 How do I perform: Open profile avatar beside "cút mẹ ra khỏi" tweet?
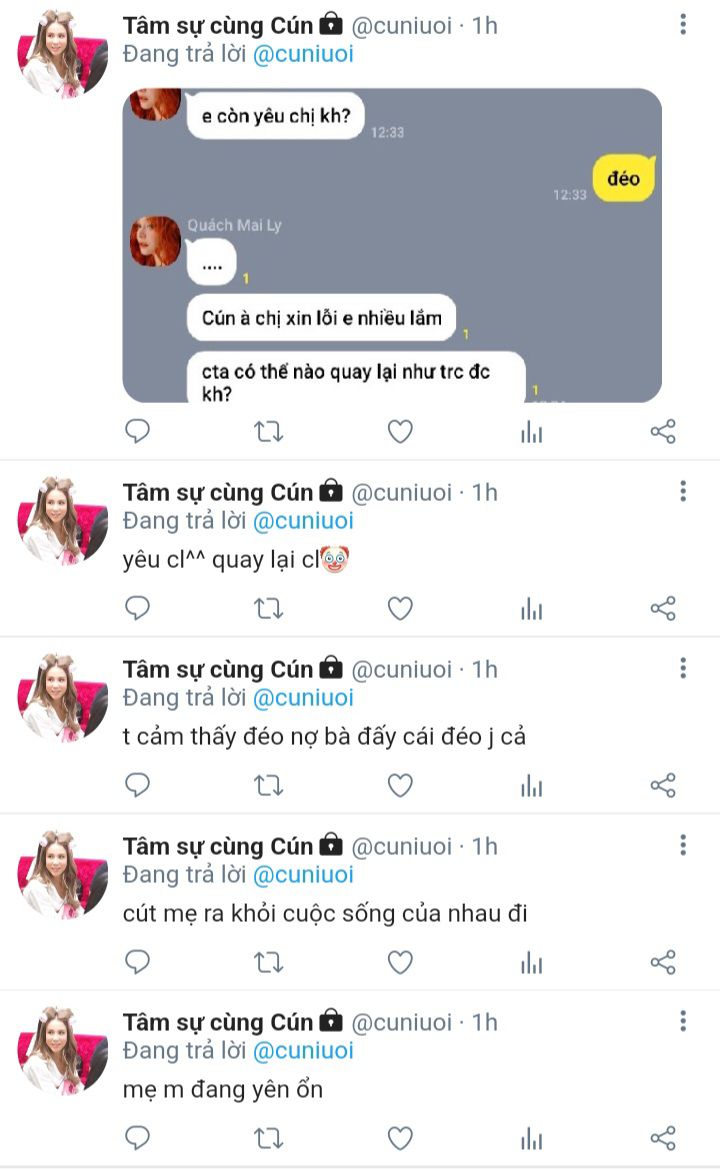pos(62,875)
